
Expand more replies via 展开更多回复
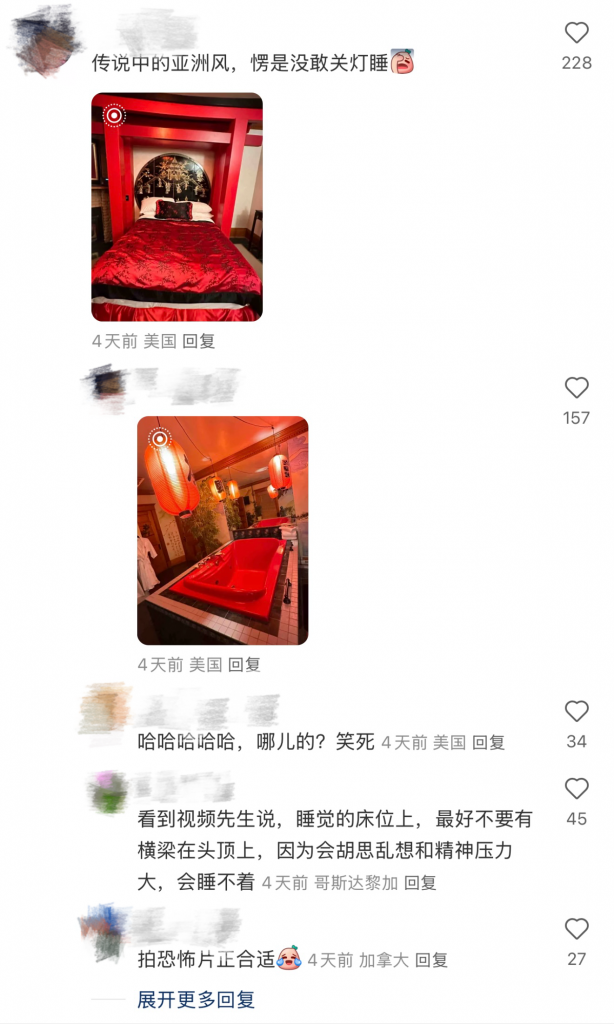(196, 999)
